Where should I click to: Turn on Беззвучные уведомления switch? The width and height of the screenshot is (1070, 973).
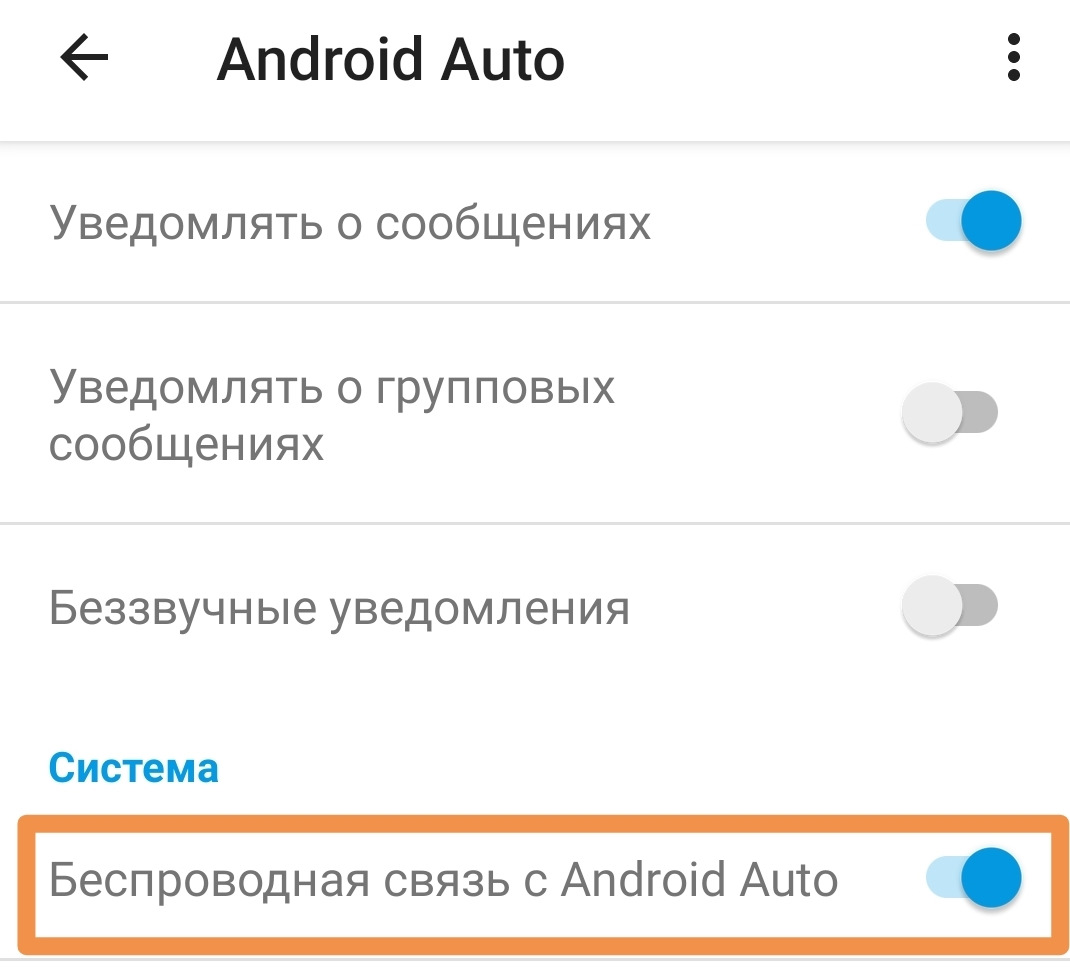coord(950,606)
